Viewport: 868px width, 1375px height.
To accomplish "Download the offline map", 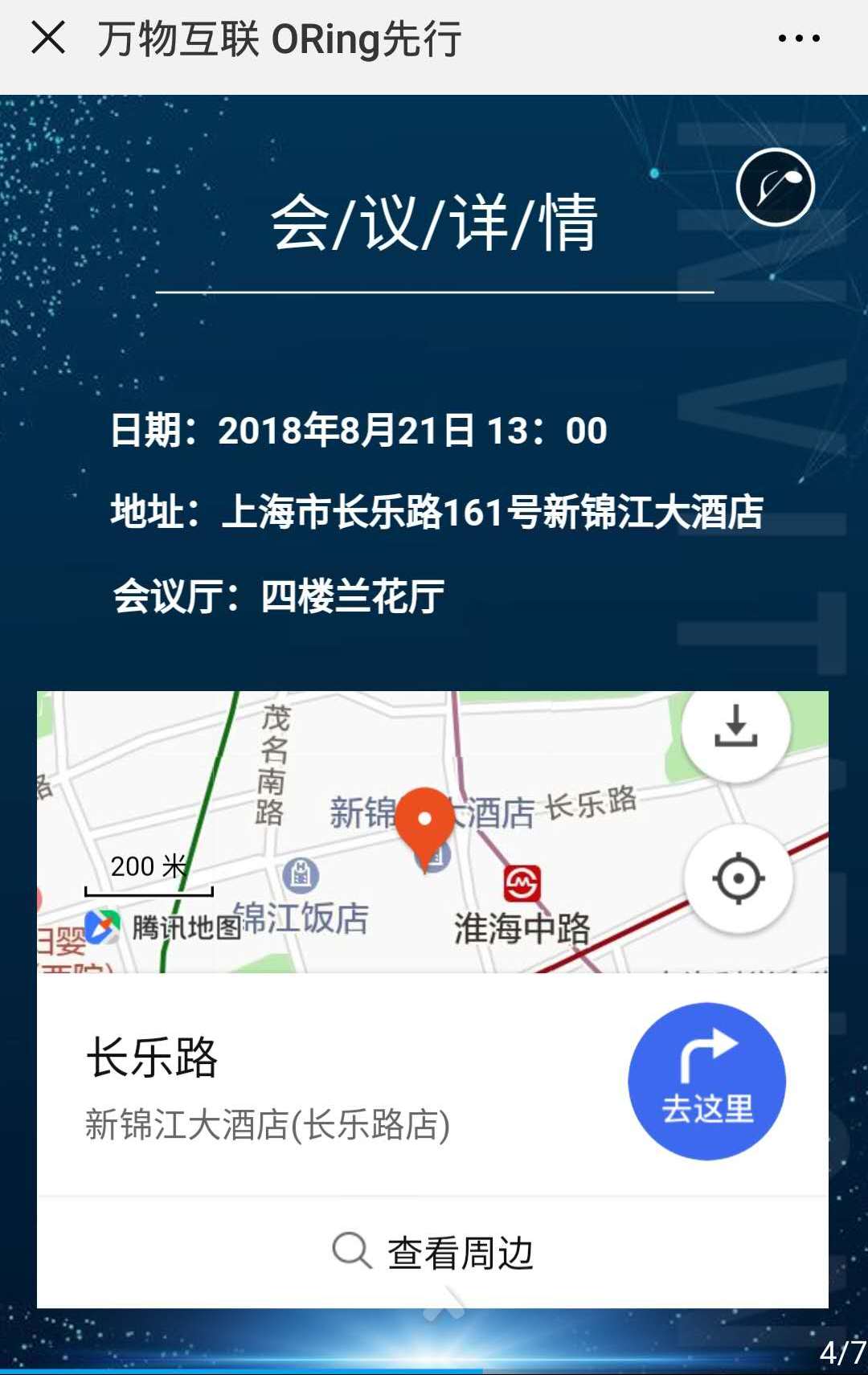I will click(x=735, y=726).
